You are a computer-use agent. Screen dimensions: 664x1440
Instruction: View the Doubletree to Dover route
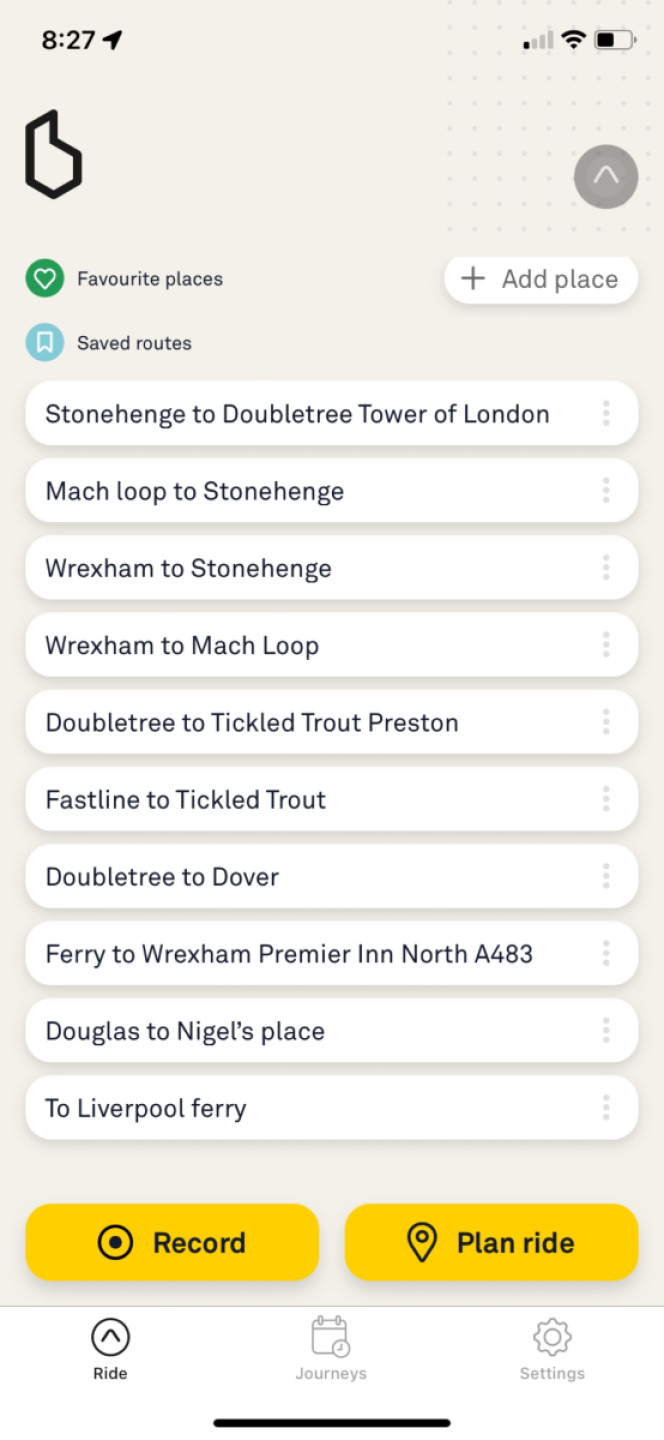click(x=331, y=876)
